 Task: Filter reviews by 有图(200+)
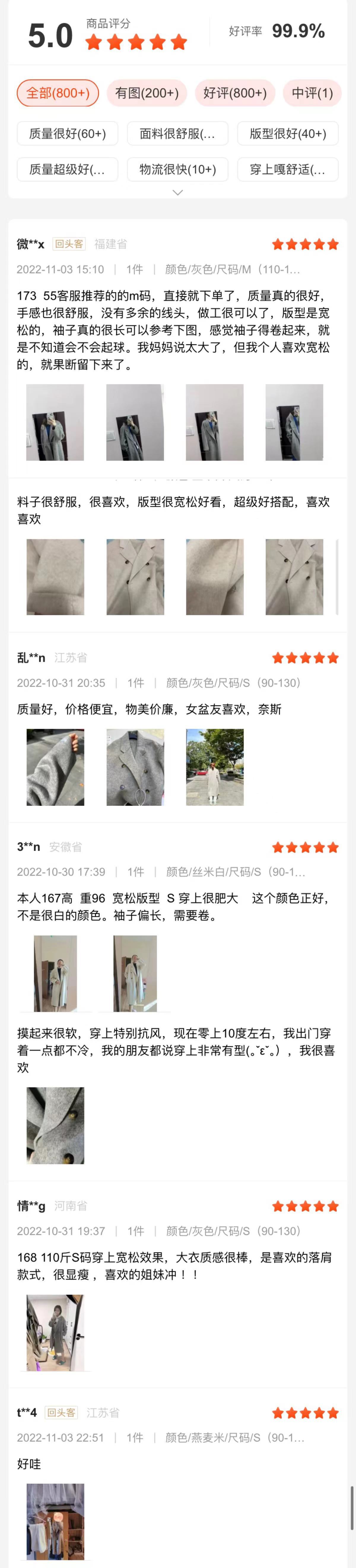(x=147, y=93)
